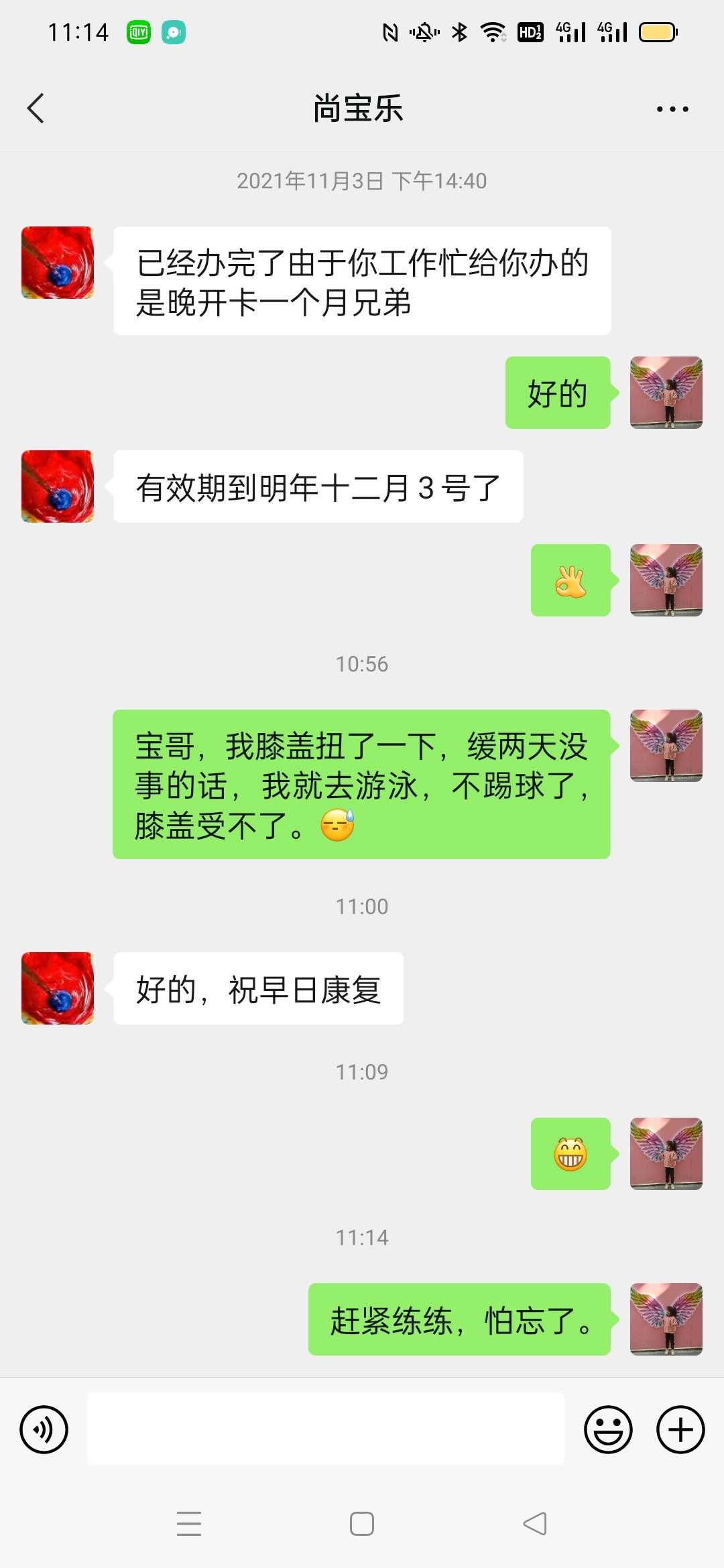
Task: Focus the message text field
Action: point(326,1429)
